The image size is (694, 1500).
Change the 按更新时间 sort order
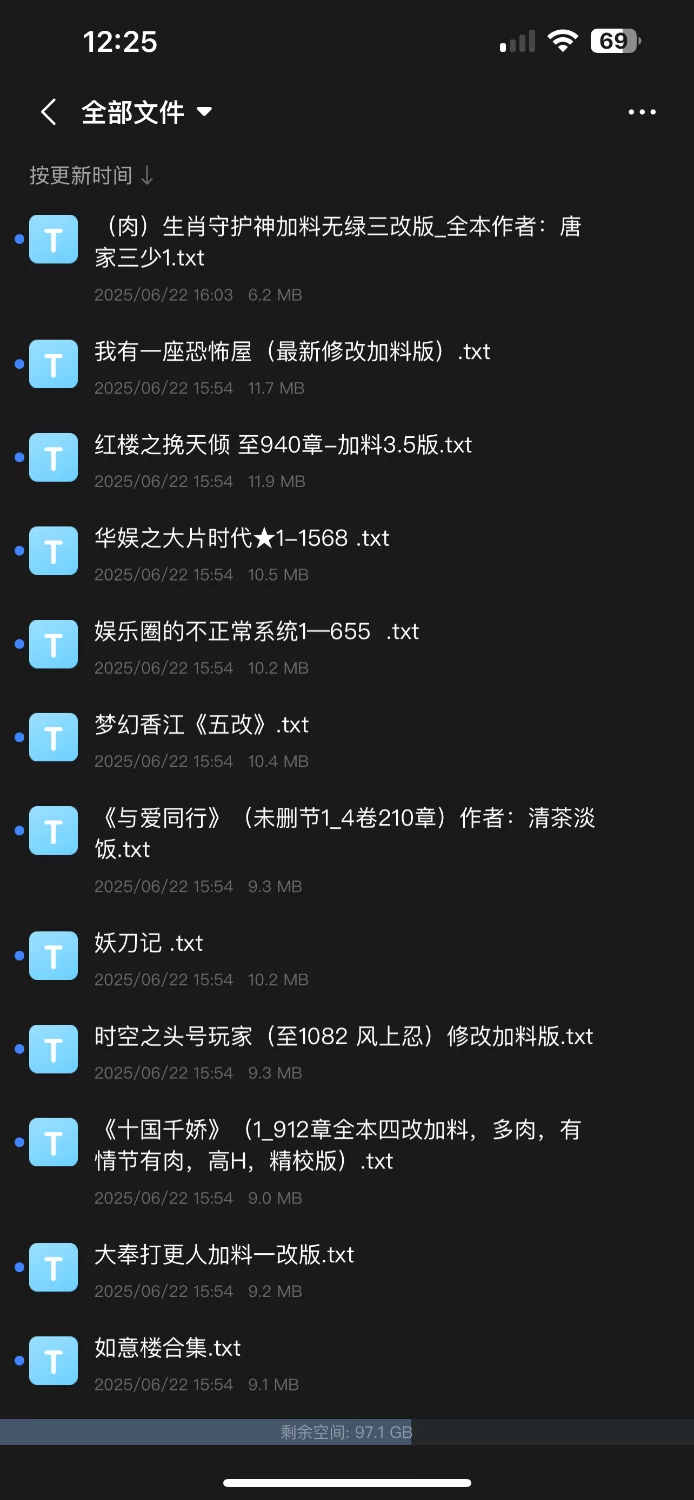tap(91, 176)
